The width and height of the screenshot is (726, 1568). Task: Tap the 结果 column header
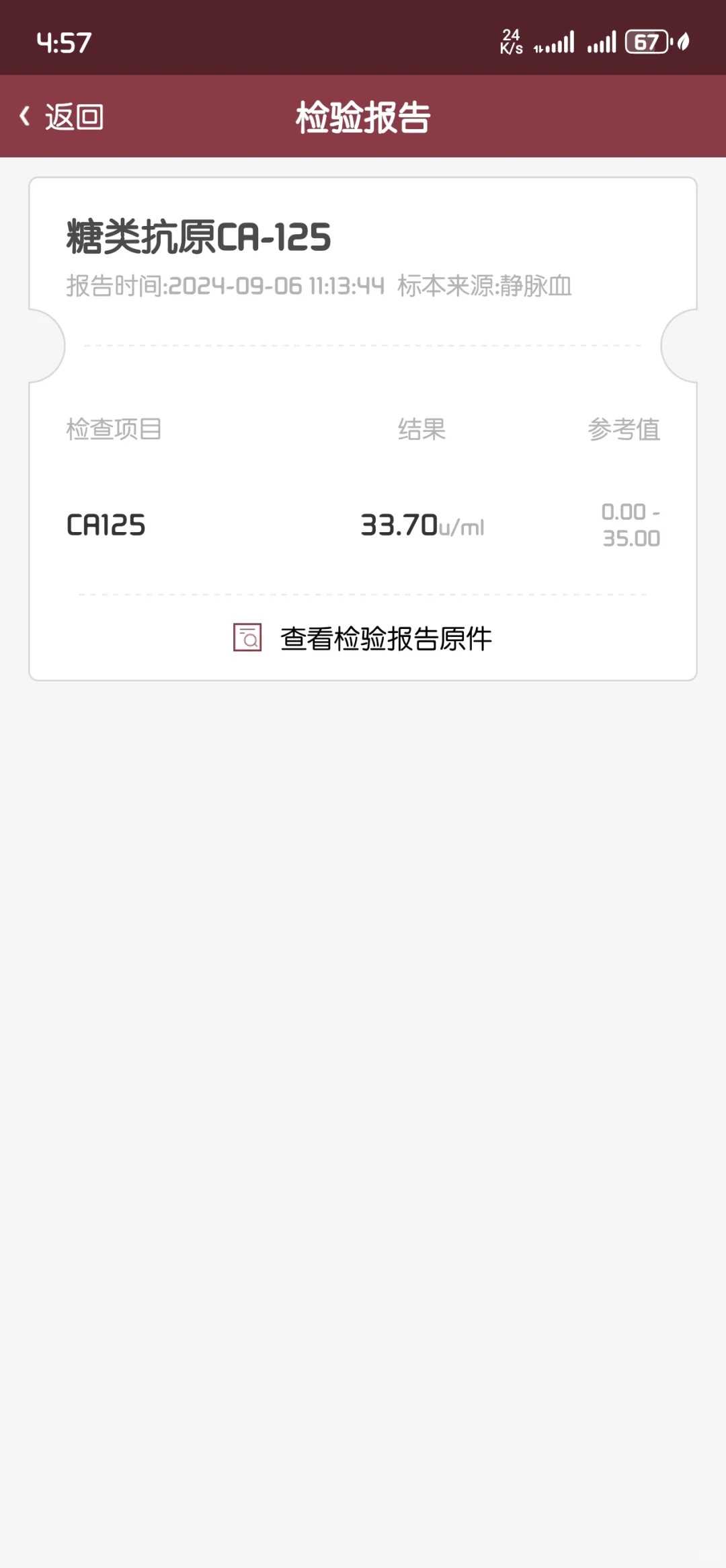421,431
